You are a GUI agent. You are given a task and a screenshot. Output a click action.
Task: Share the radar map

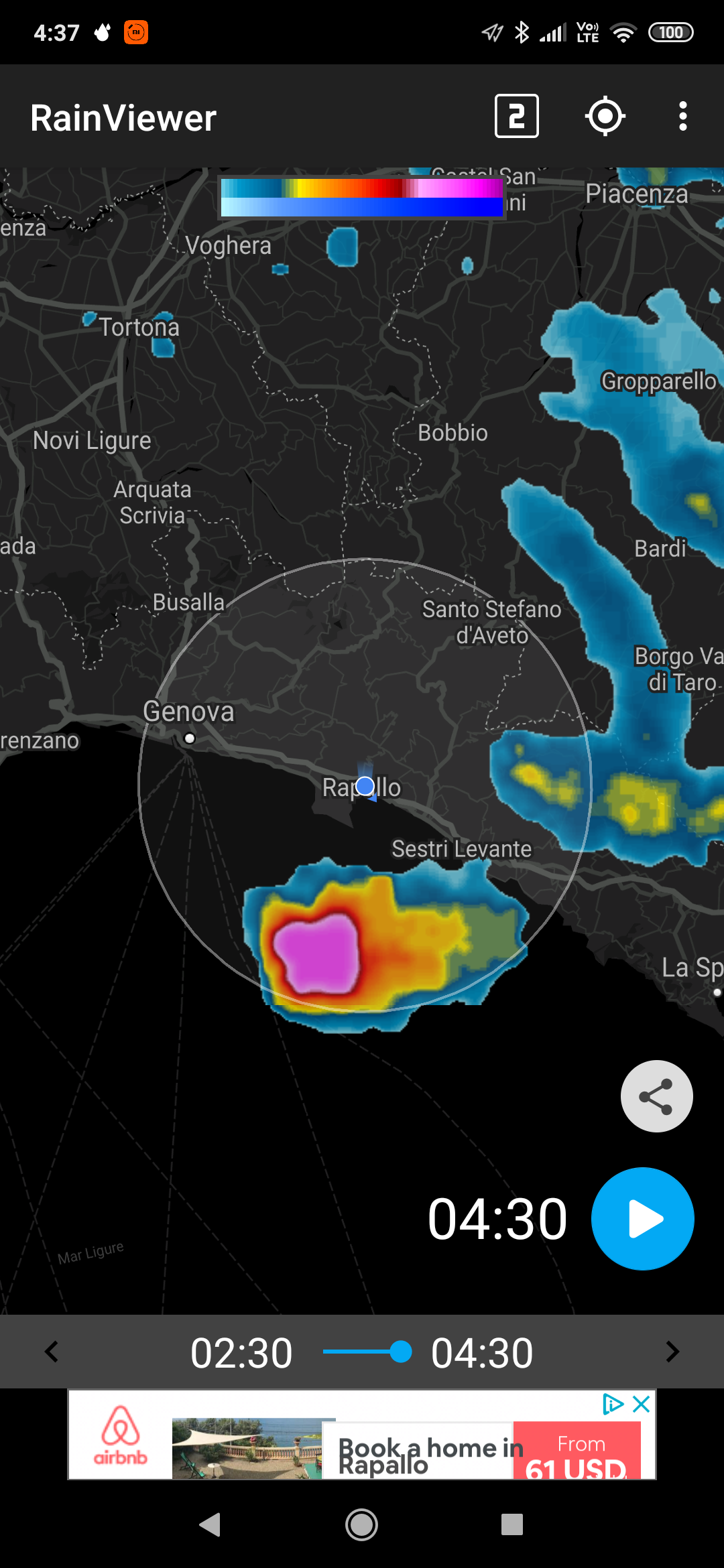tap(656, 1096)
